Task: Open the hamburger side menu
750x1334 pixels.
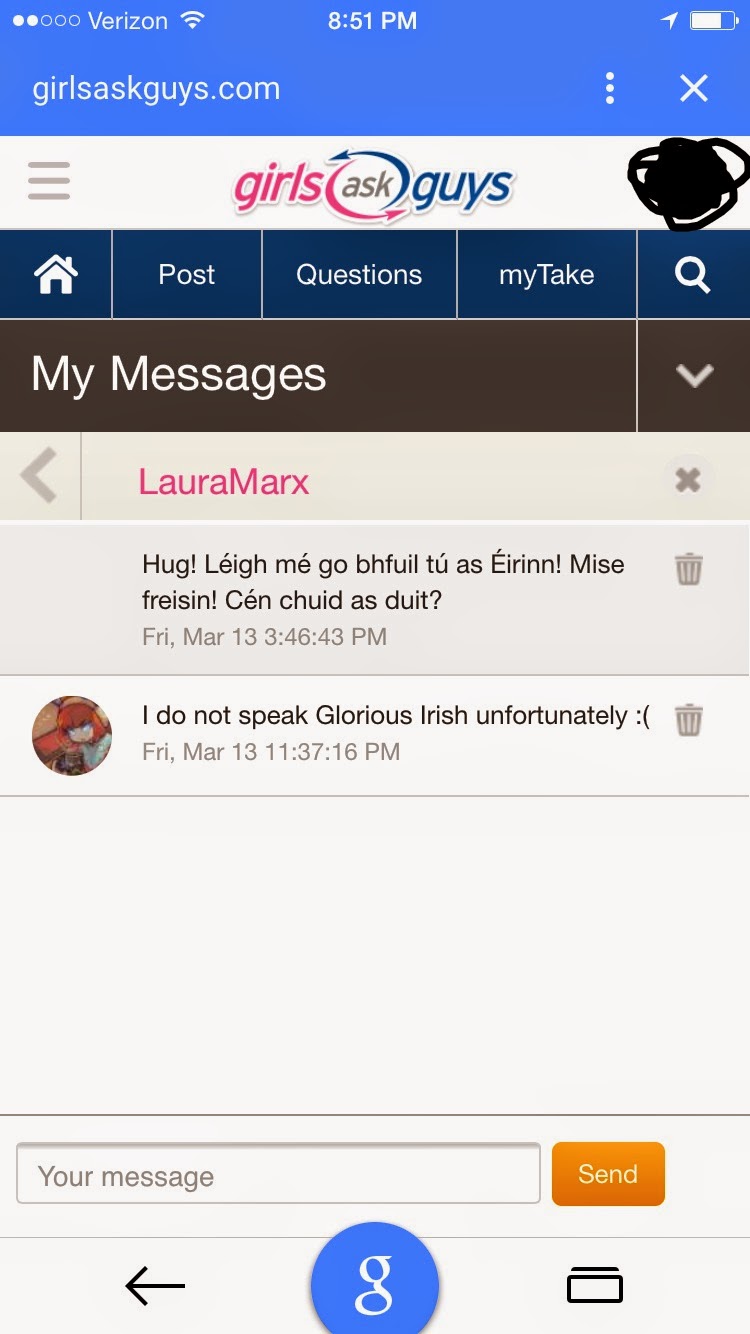Action: coord(49,181)
